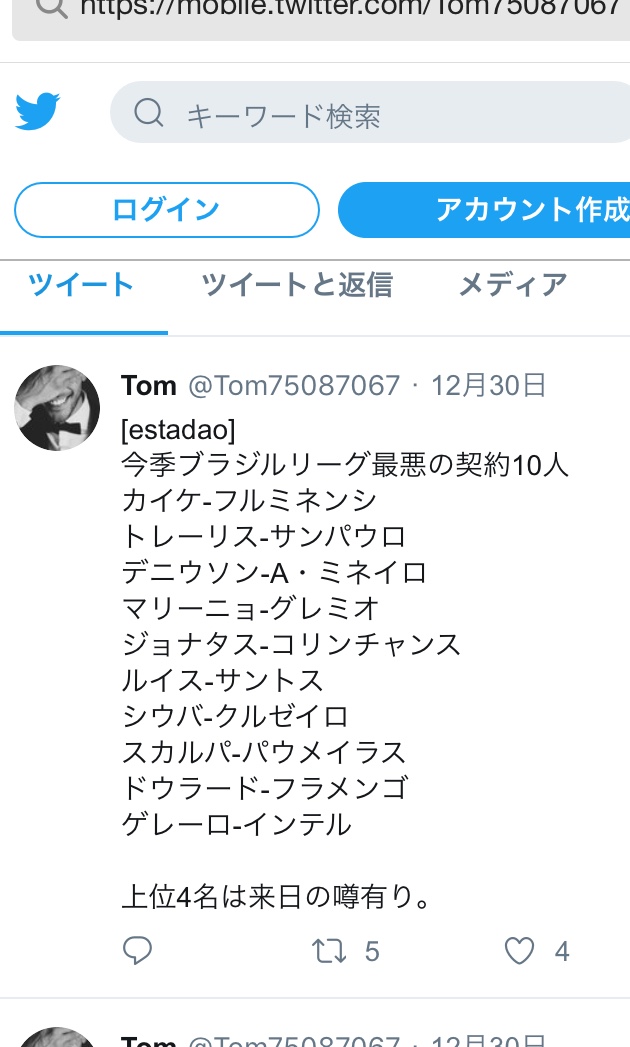Tap the アカウント作成 button
The width and height of the screenshot is (630, 1047).
tap(484, 210)
